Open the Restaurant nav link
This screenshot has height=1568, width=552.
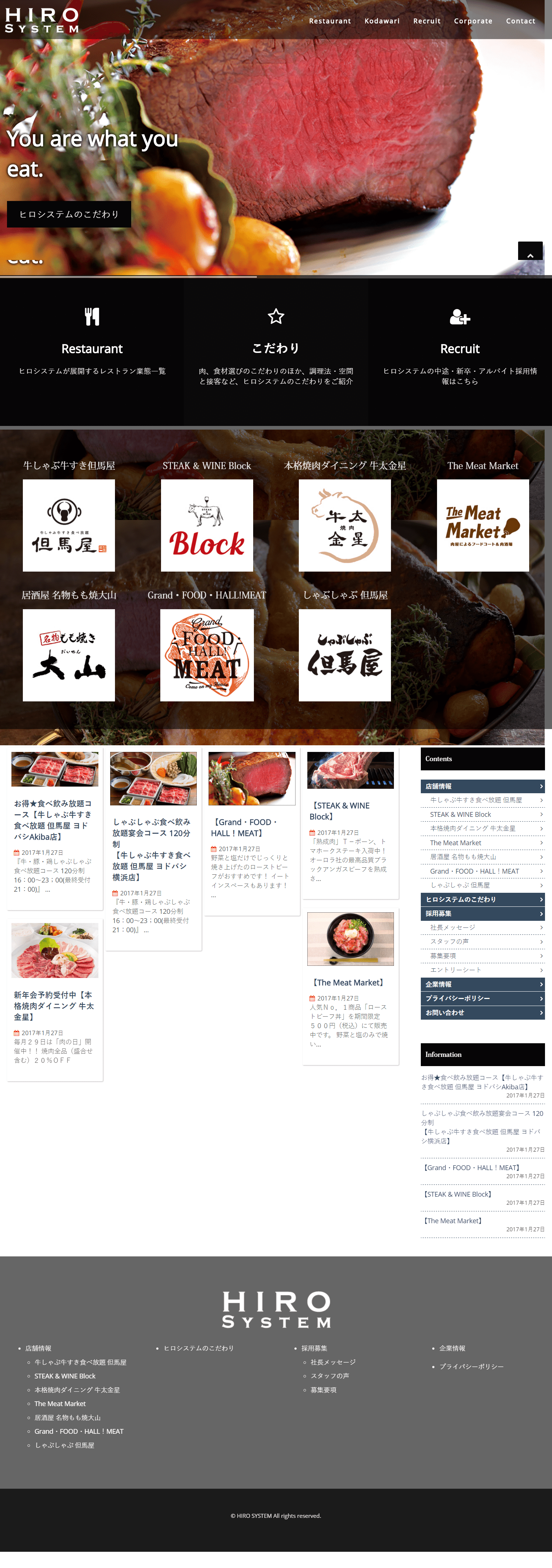[329, 21]
